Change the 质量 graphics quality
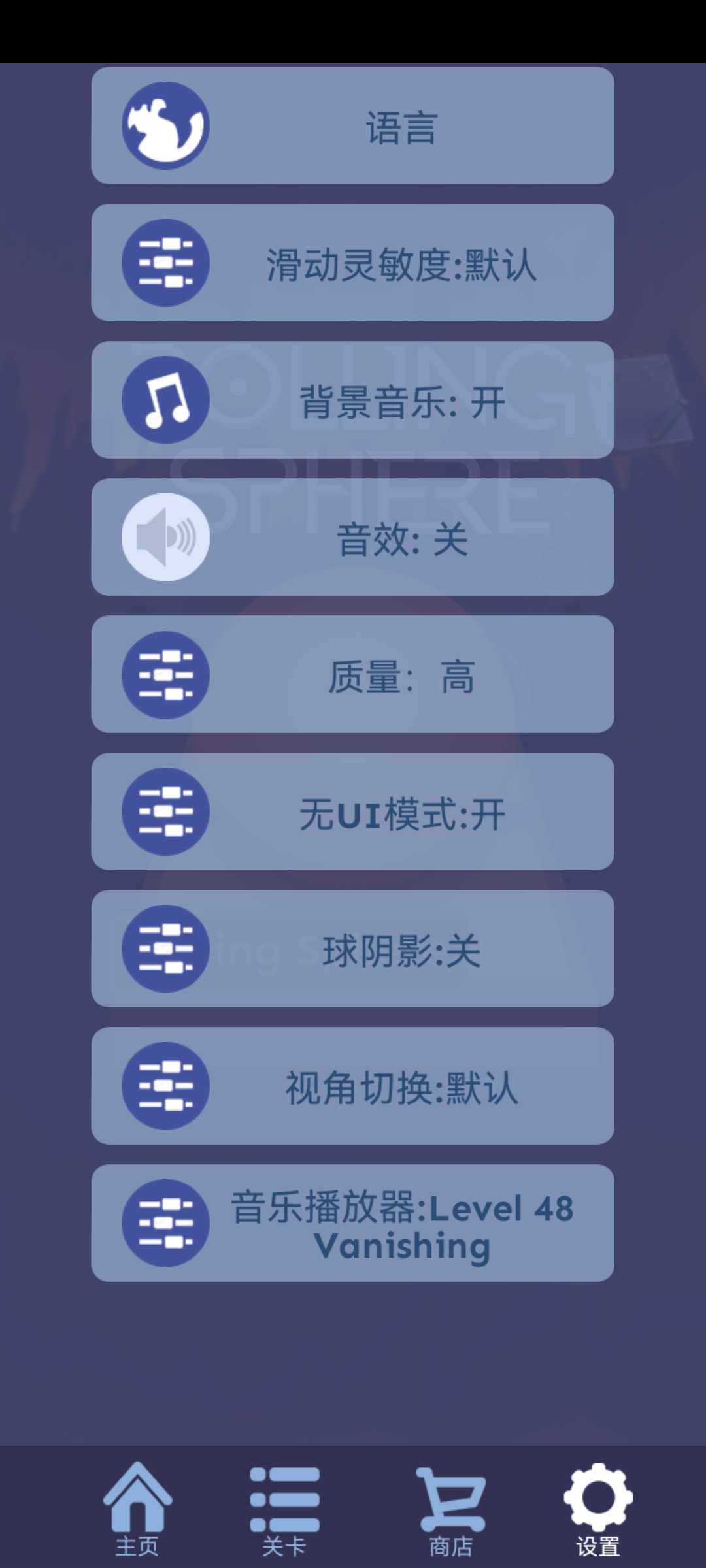Viewport: 706px width, 1568px height. click(x=353, y=674)
